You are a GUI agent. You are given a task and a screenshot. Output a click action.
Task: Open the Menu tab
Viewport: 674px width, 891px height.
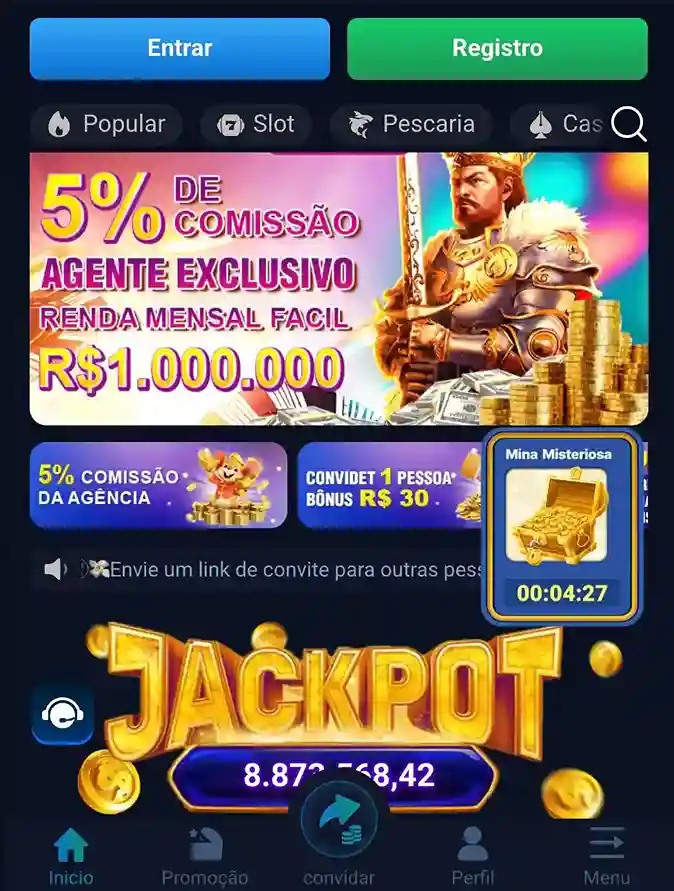click(607, 856)
